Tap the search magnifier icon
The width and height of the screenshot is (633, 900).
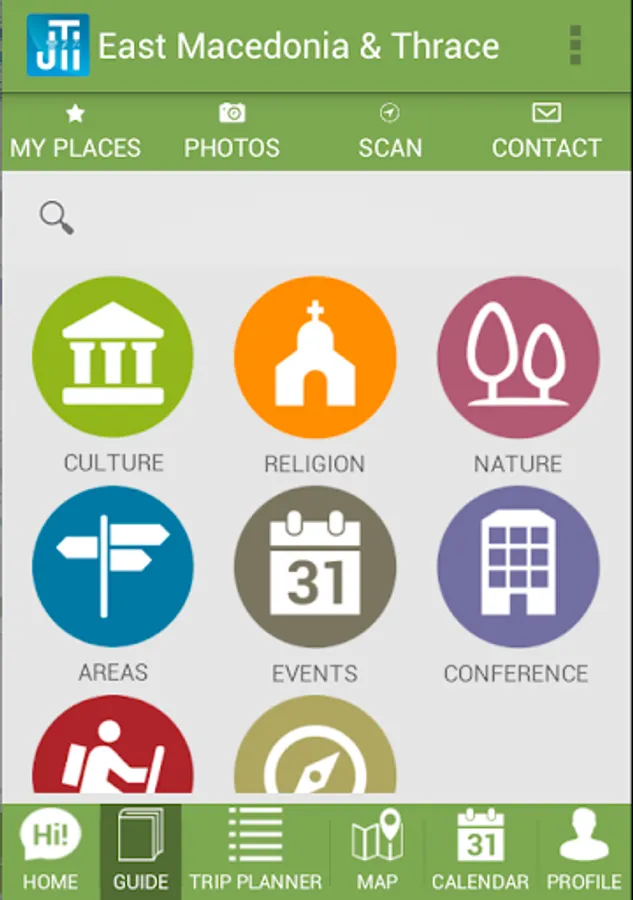[56, 217]
